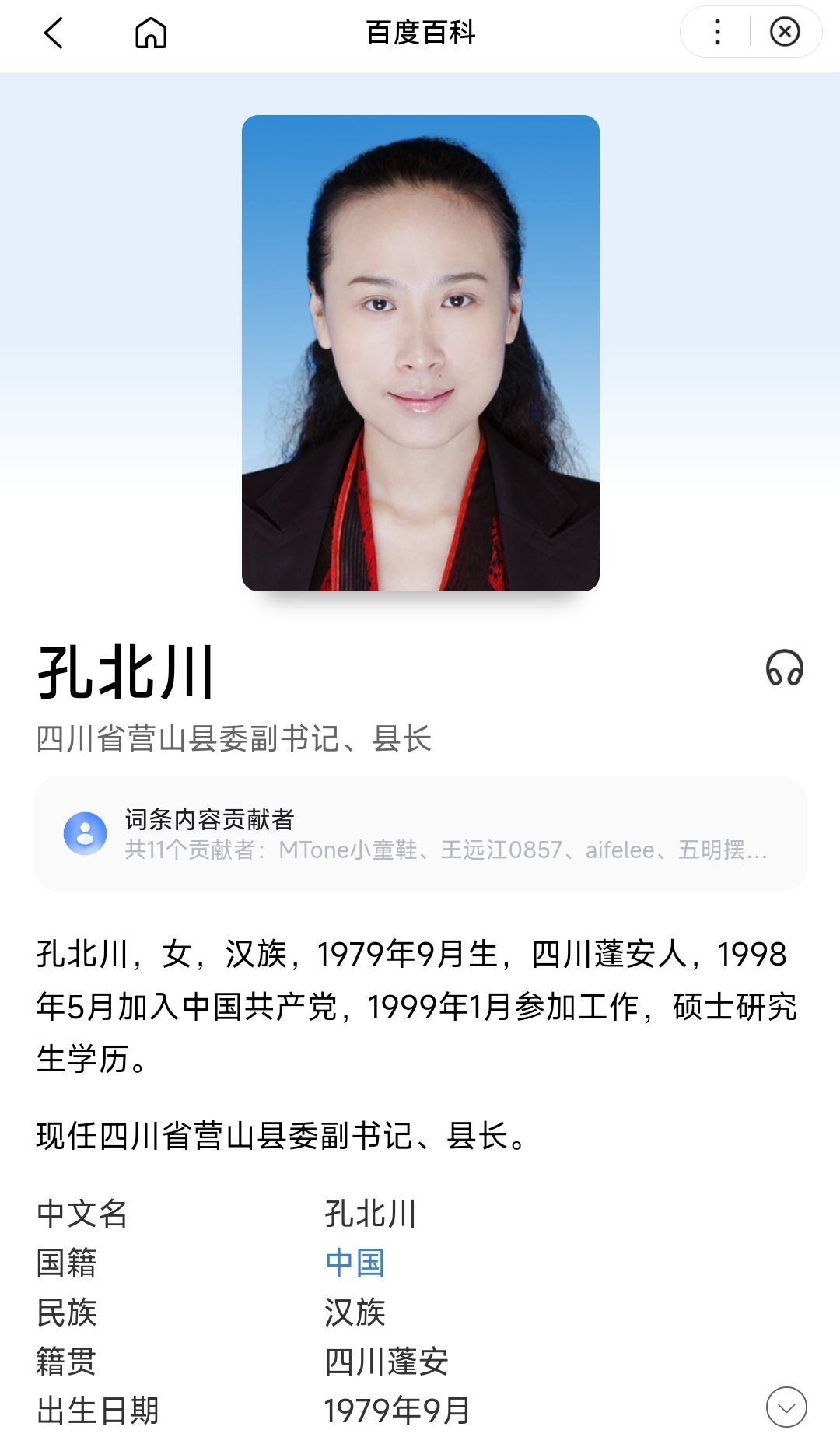The image size is (840, 1444).
Task: Go back to the previous page
Action: point(53,33)
